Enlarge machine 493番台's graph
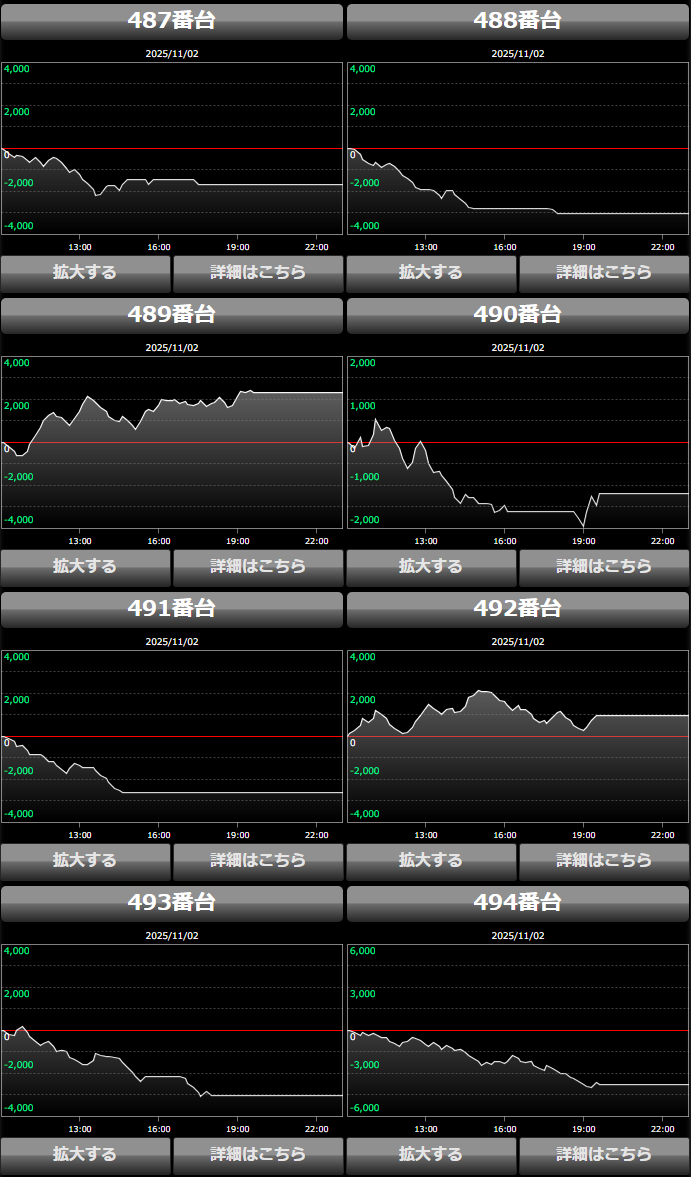 coord(85,1154)
